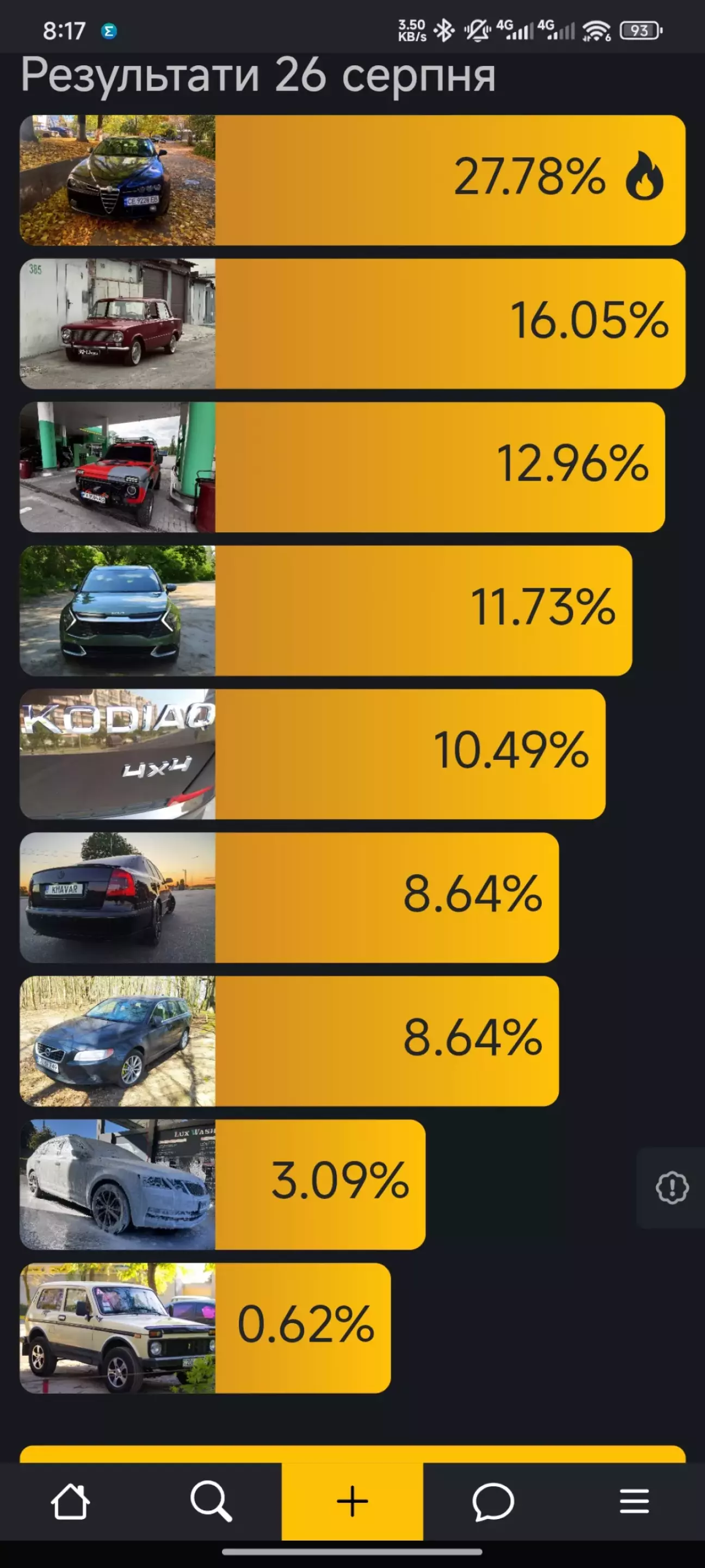Open the 3.09% foam-covered car result
705x1568 pixels.
coord(222,1184)
